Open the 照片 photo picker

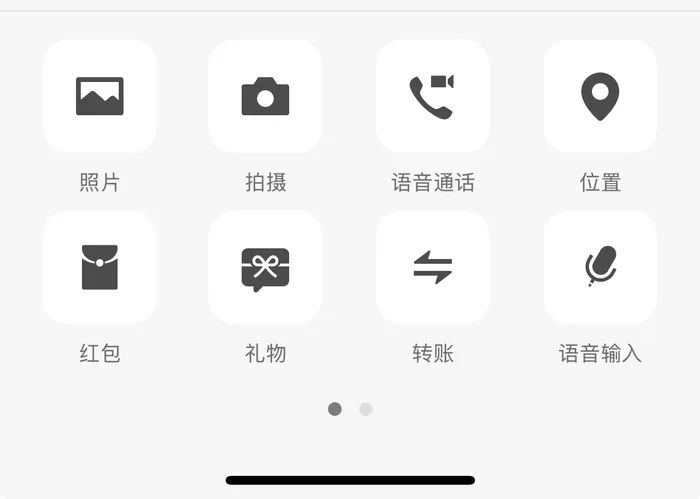pyautogui.click(x=100, y=97)
